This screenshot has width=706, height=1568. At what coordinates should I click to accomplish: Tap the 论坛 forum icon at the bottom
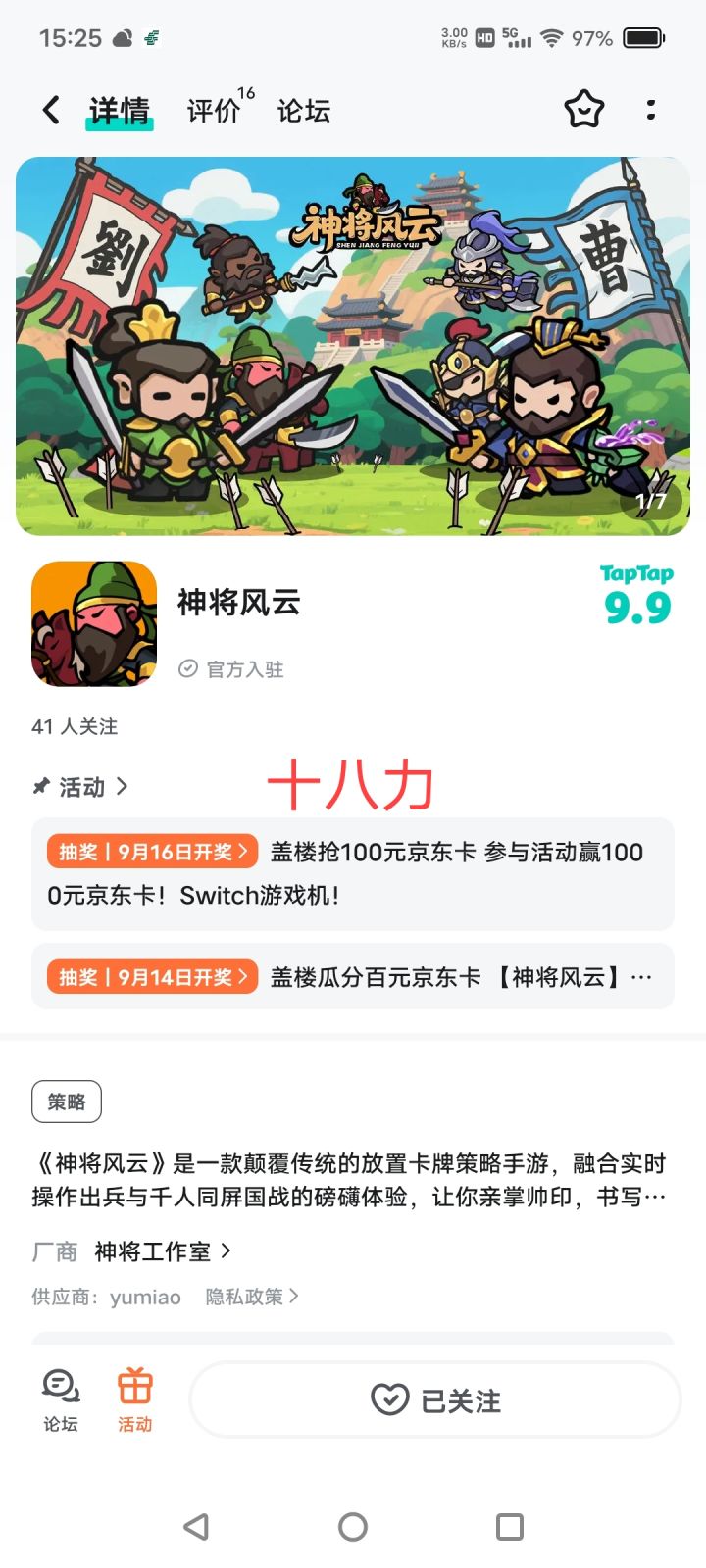click(x=60, y=1399)
